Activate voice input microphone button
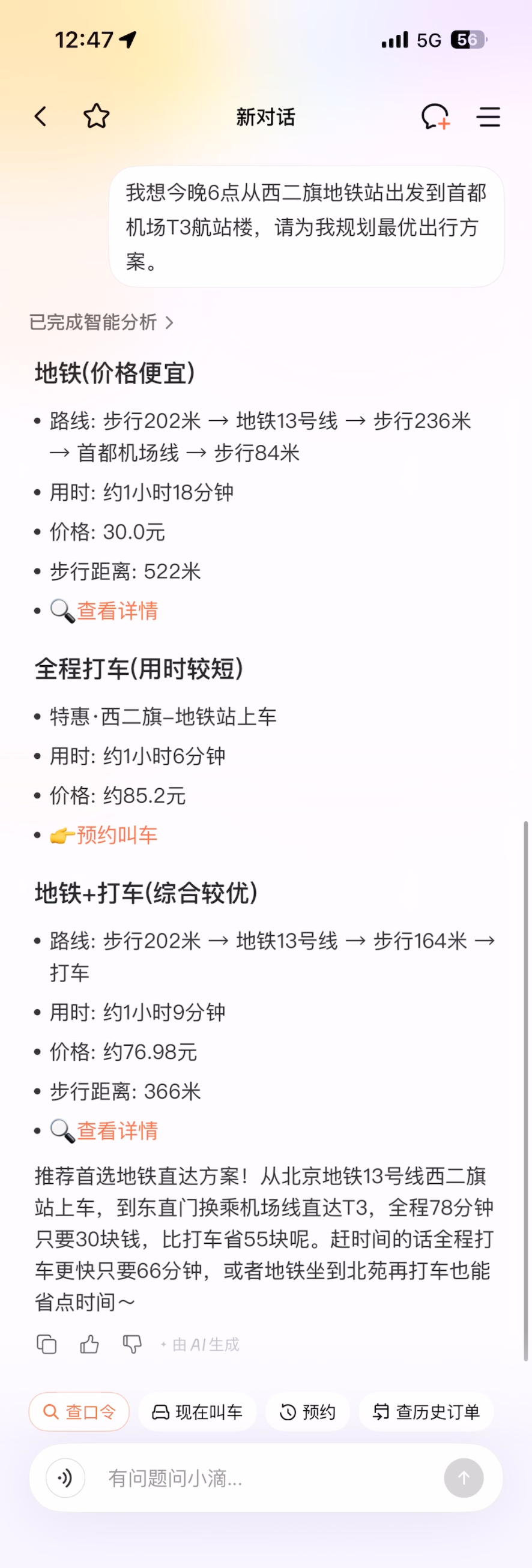Image resolution: width=532 pixels, height=1568 pixels. (x=65, y=1477)
